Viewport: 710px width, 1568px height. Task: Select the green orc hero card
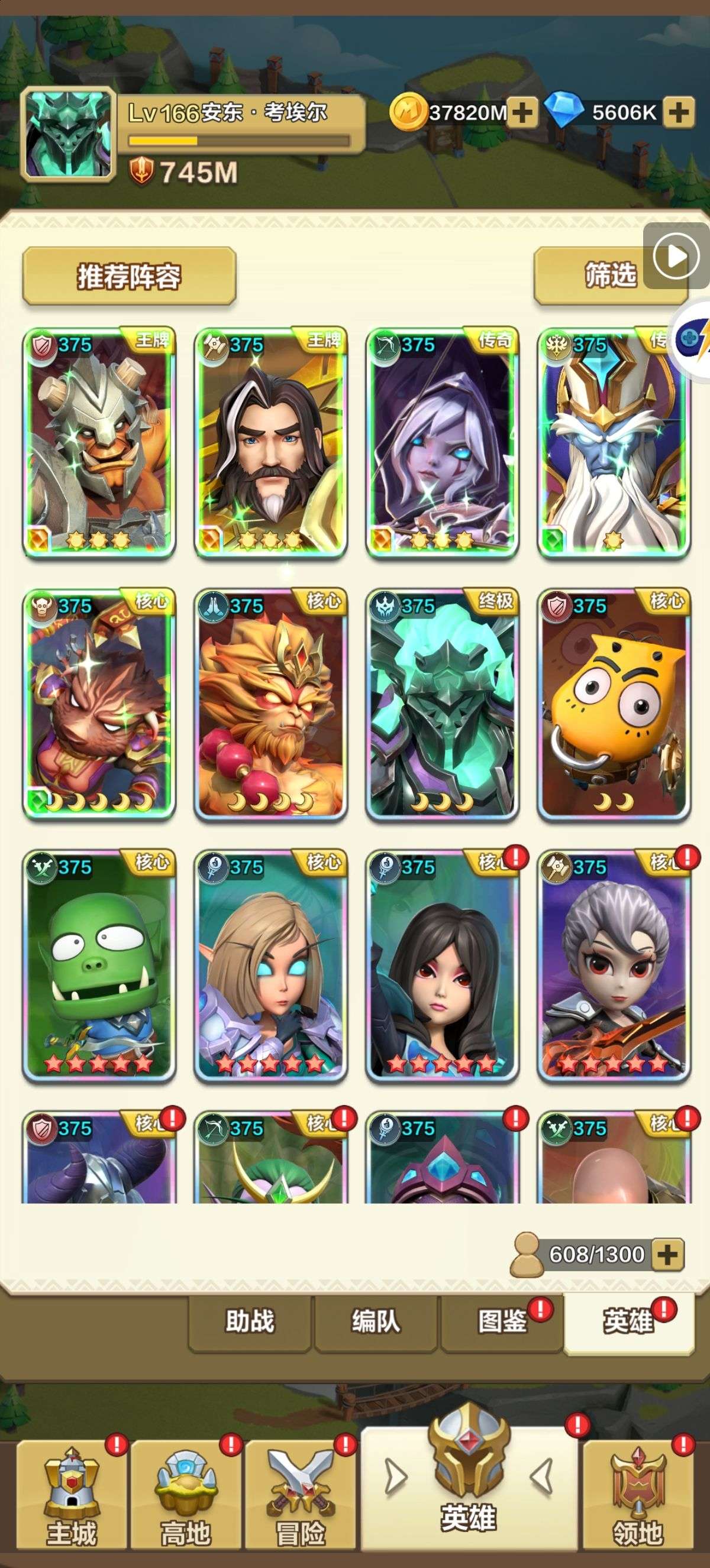[99, 966]
